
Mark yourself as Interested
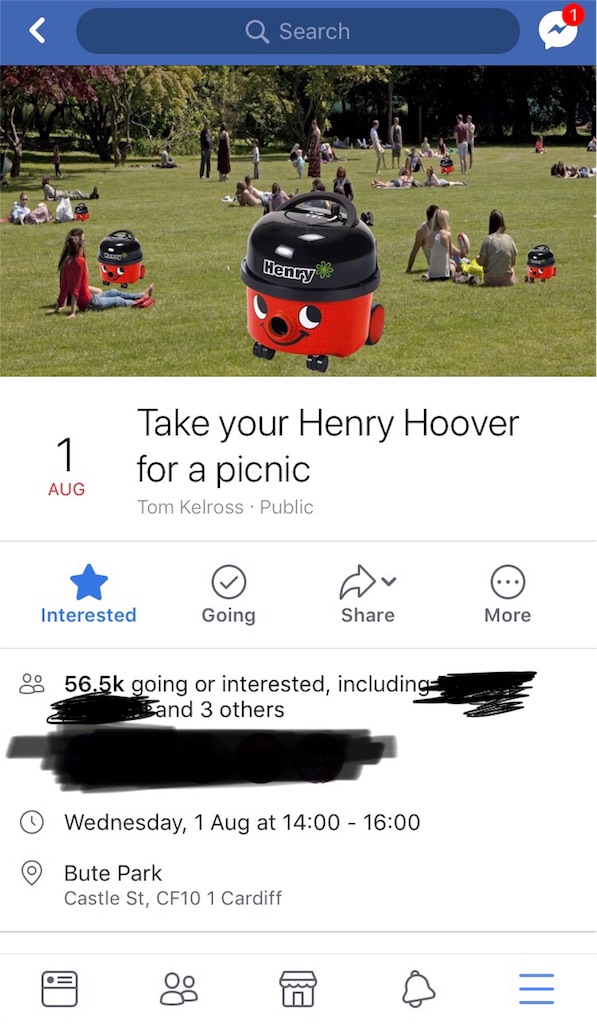coord(89,595)
